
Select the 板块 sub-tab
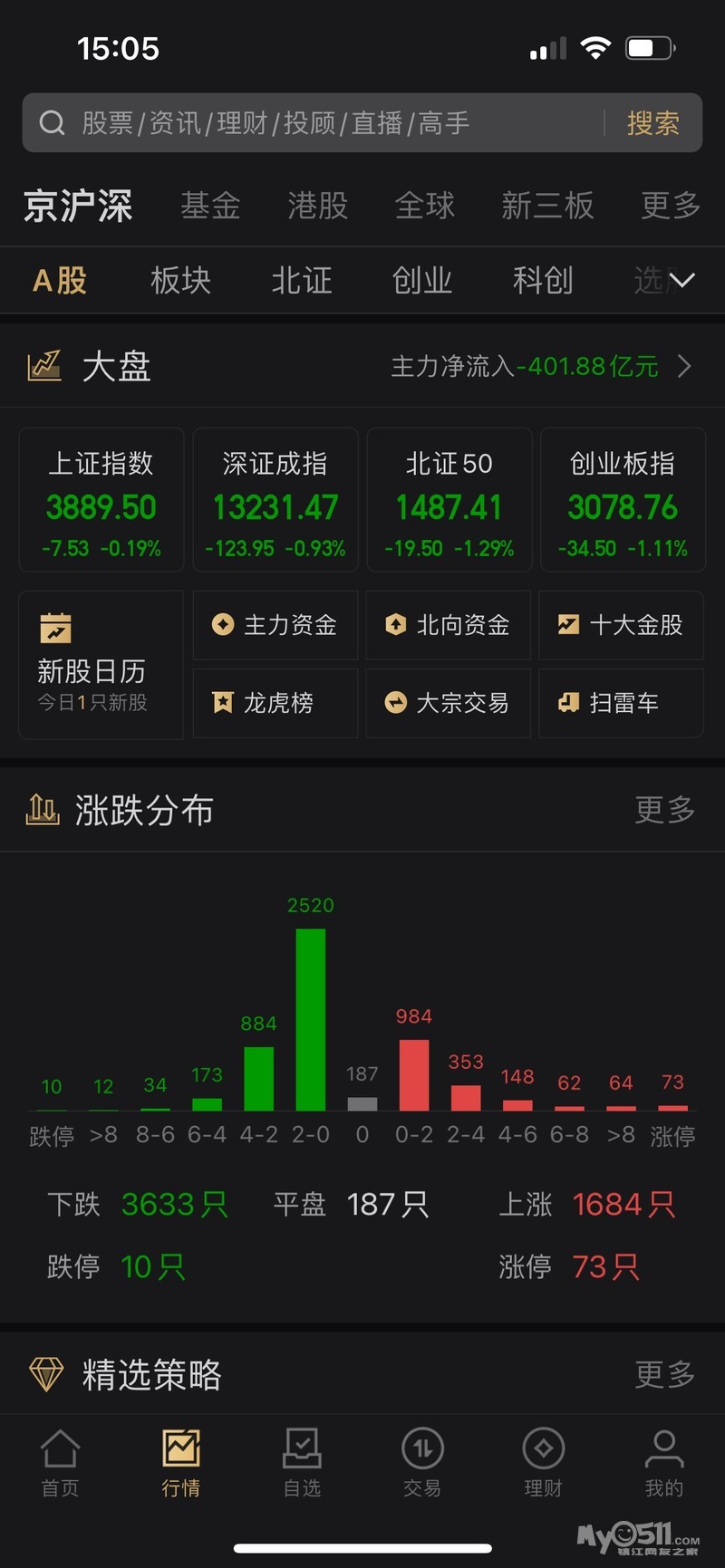click(x=180, y=281)
